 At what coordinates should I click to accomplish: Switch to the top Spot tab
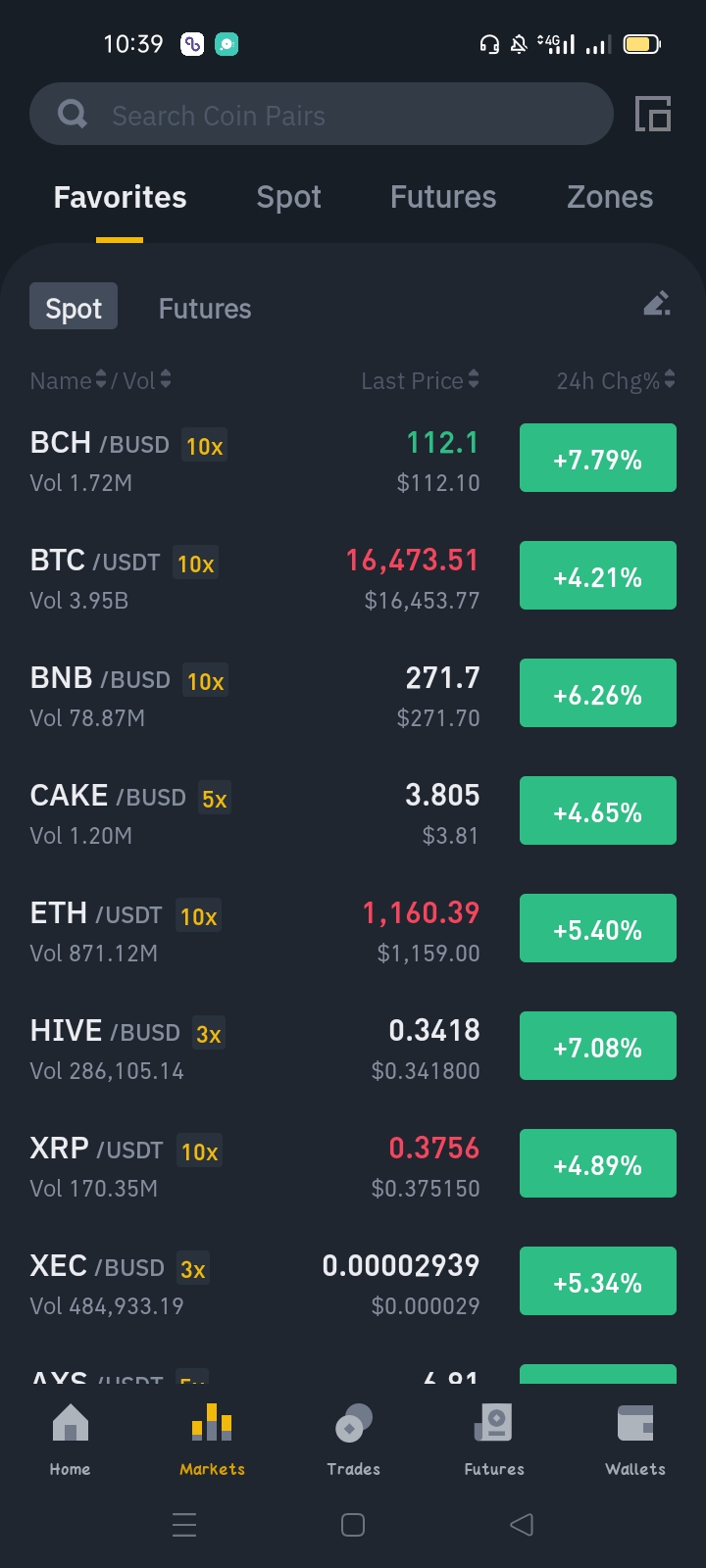click(x=288, y=197)
